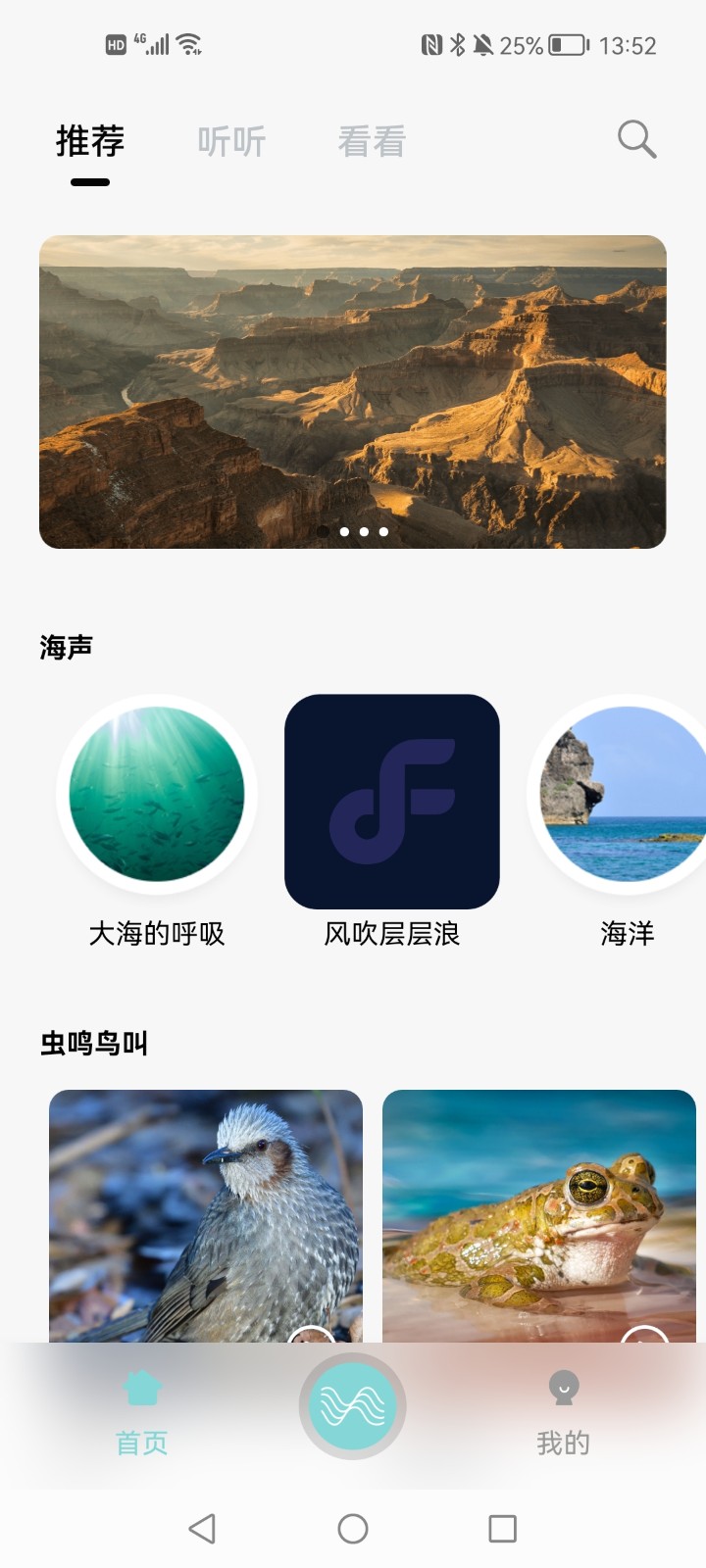Tap the Wi-Fi status bar icon
Viewport: 706px width, 1568px height.
point(188,41)
